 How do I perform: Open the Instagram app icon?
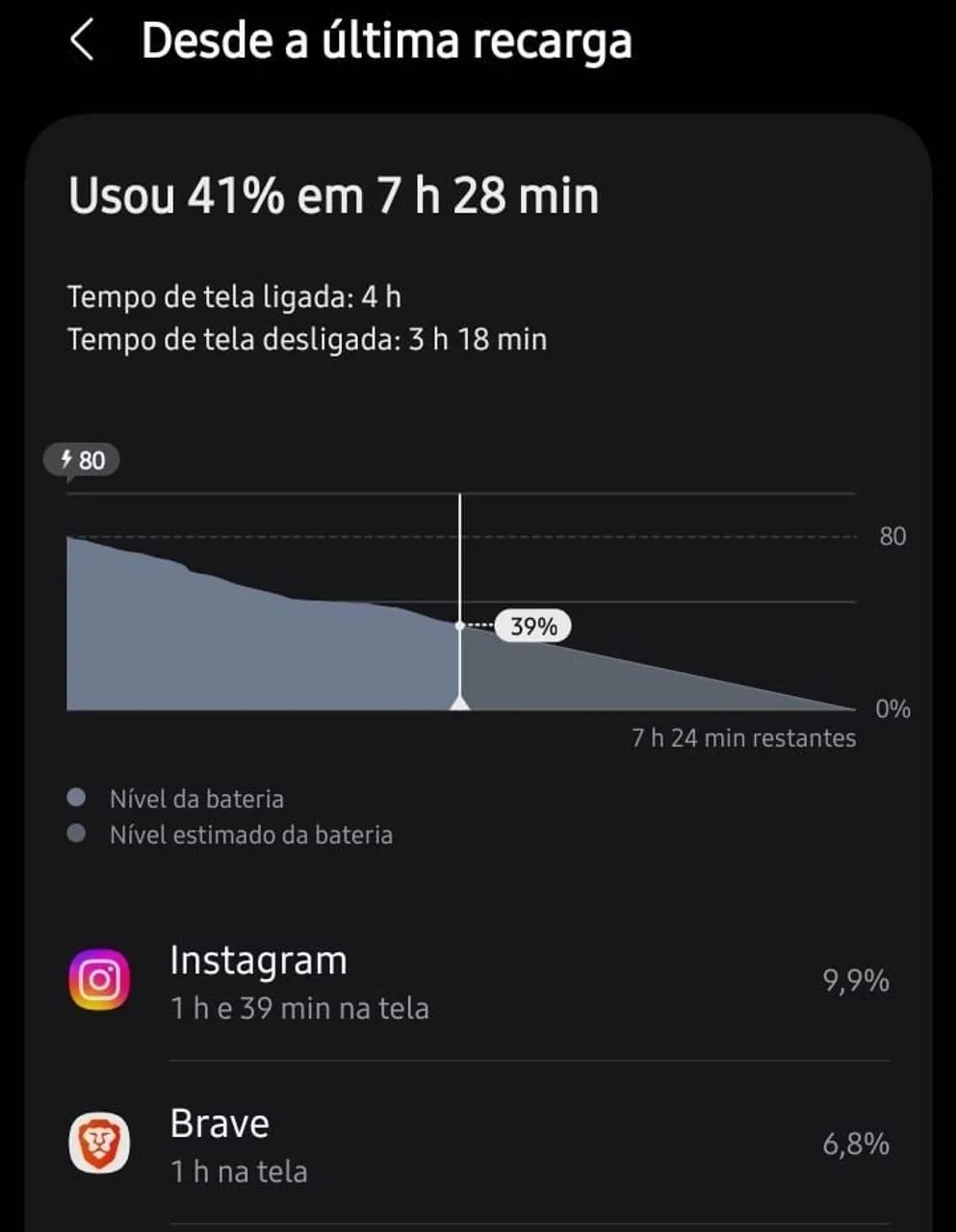(99, 977)
